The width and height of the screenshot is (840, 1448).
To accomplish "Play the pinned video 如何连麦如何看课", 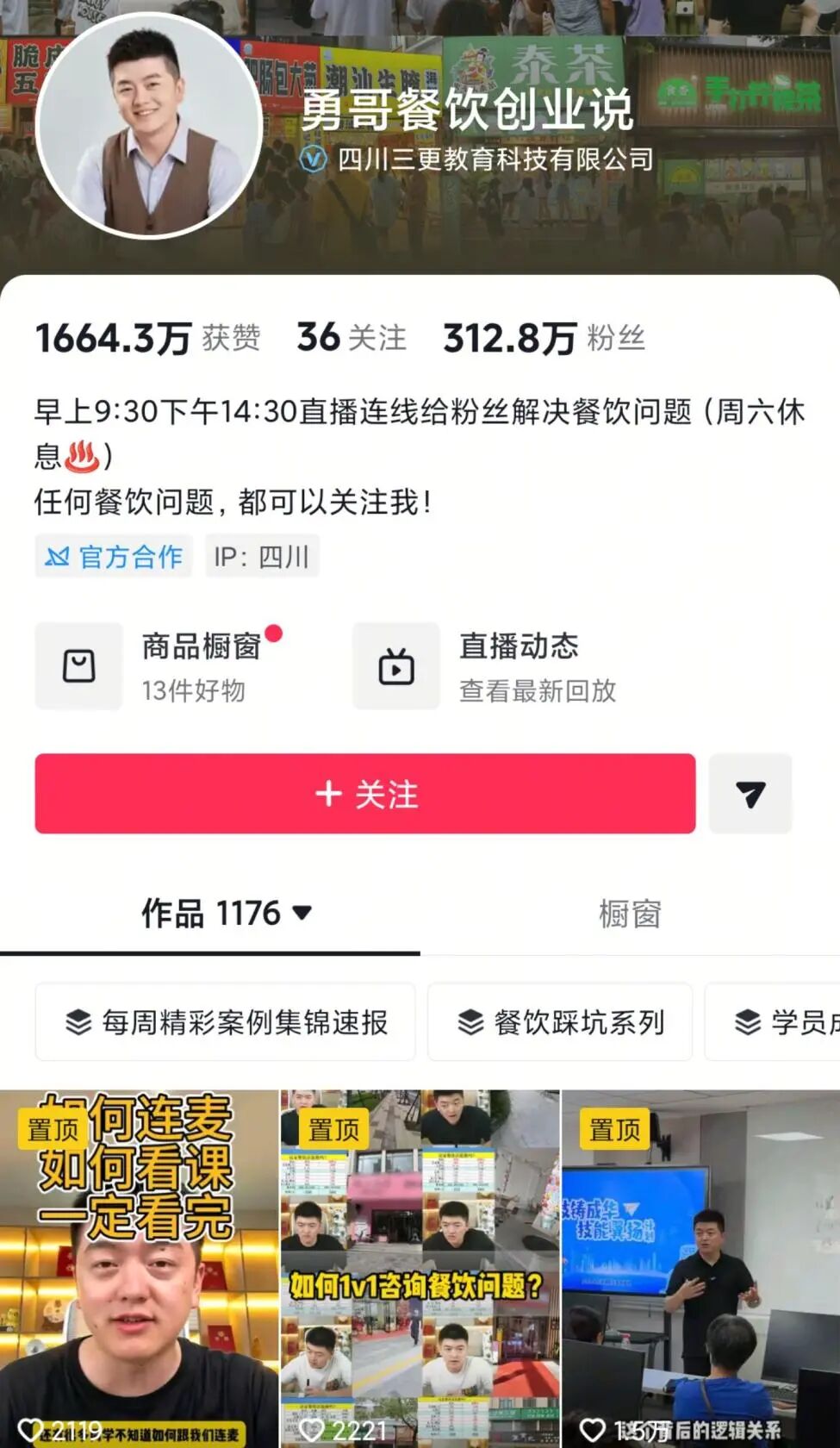I will 140,1267.
